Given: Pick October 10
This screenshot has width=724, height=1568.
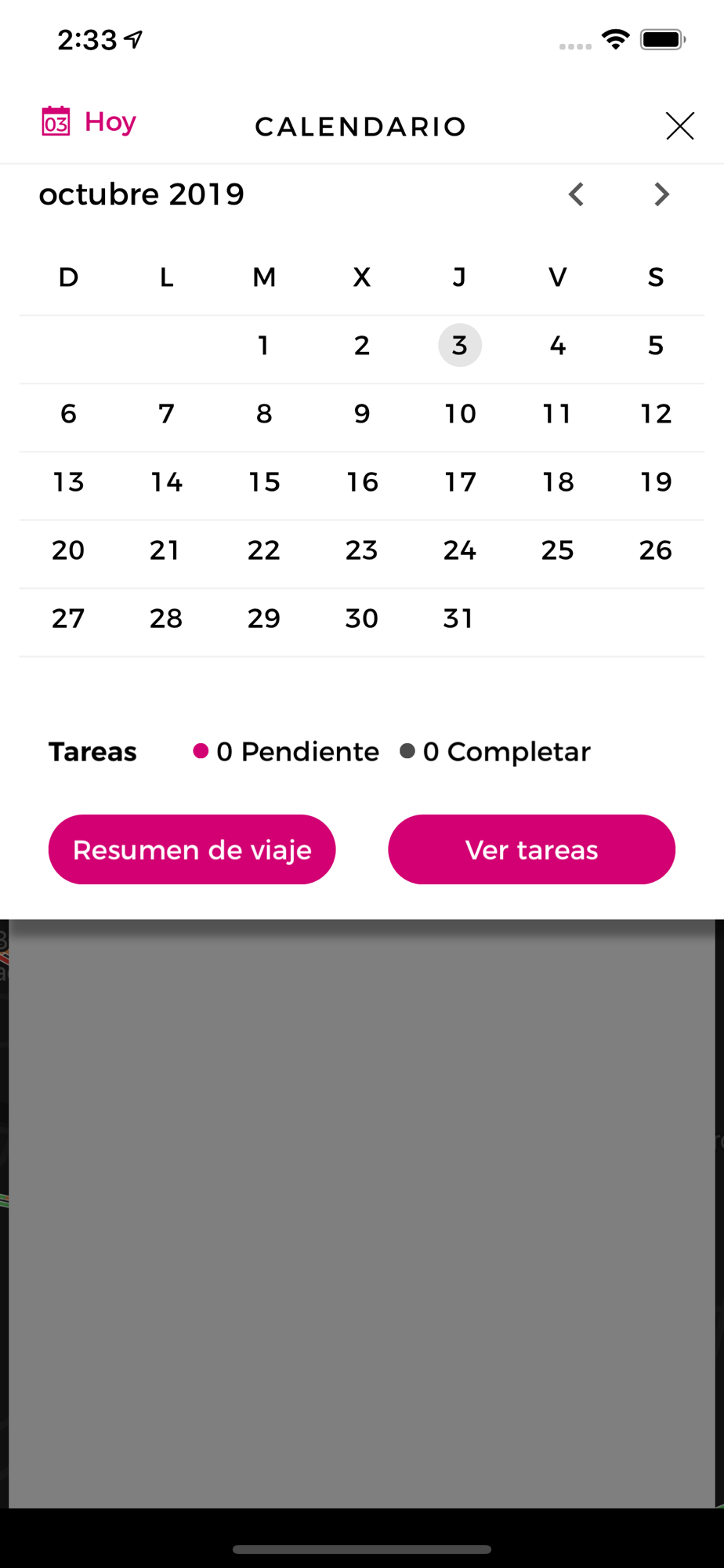Looking at the screenshot, I should tap(460, 413).
